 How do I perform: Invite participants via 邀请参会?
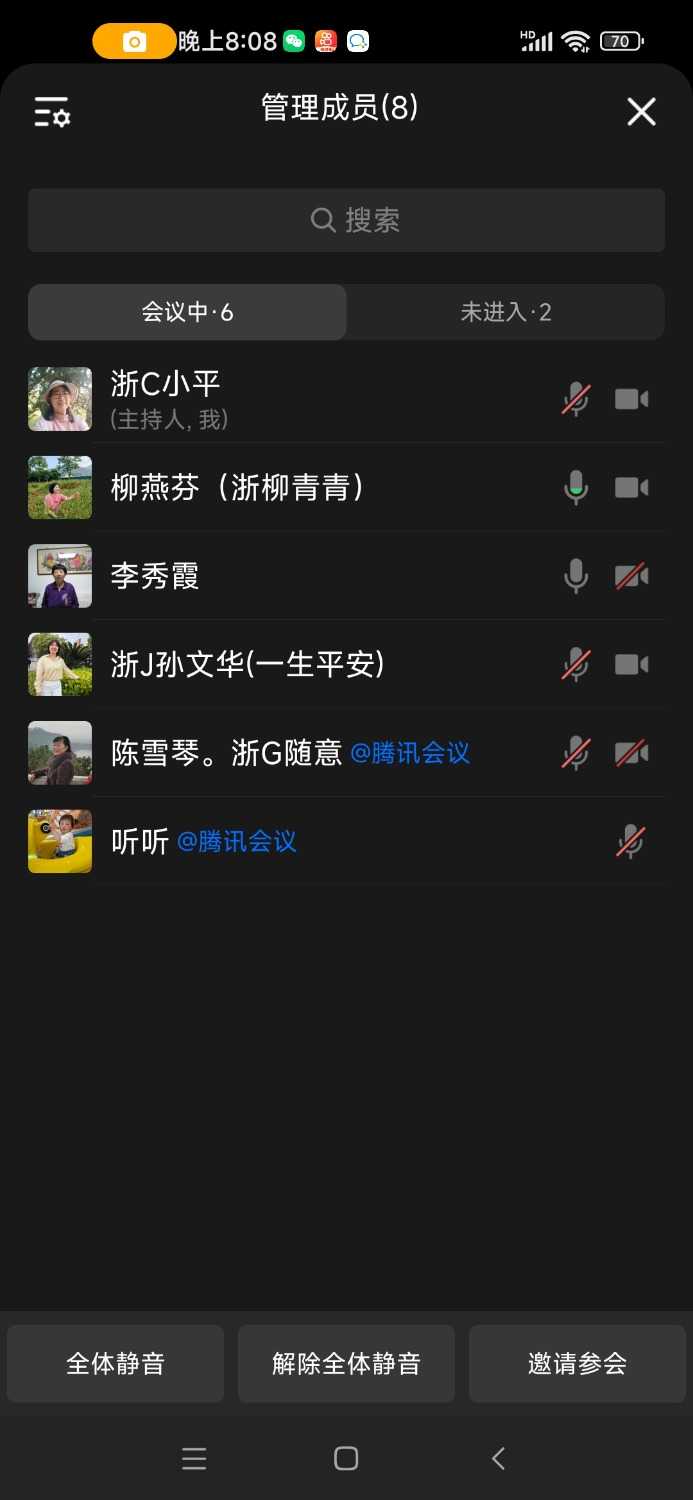(577, 1363)
